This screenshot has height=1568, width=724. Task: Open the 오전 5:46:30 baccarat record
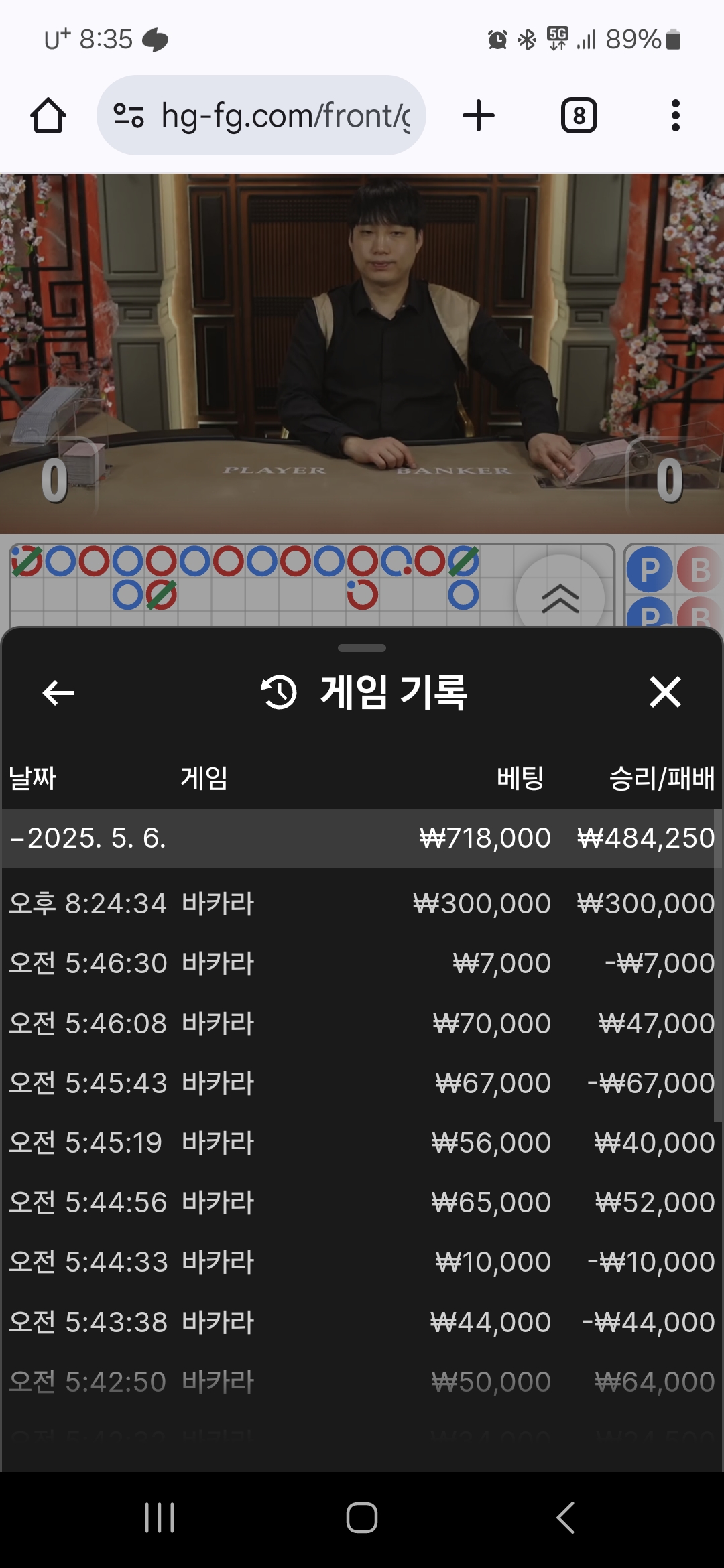[362, 963]
